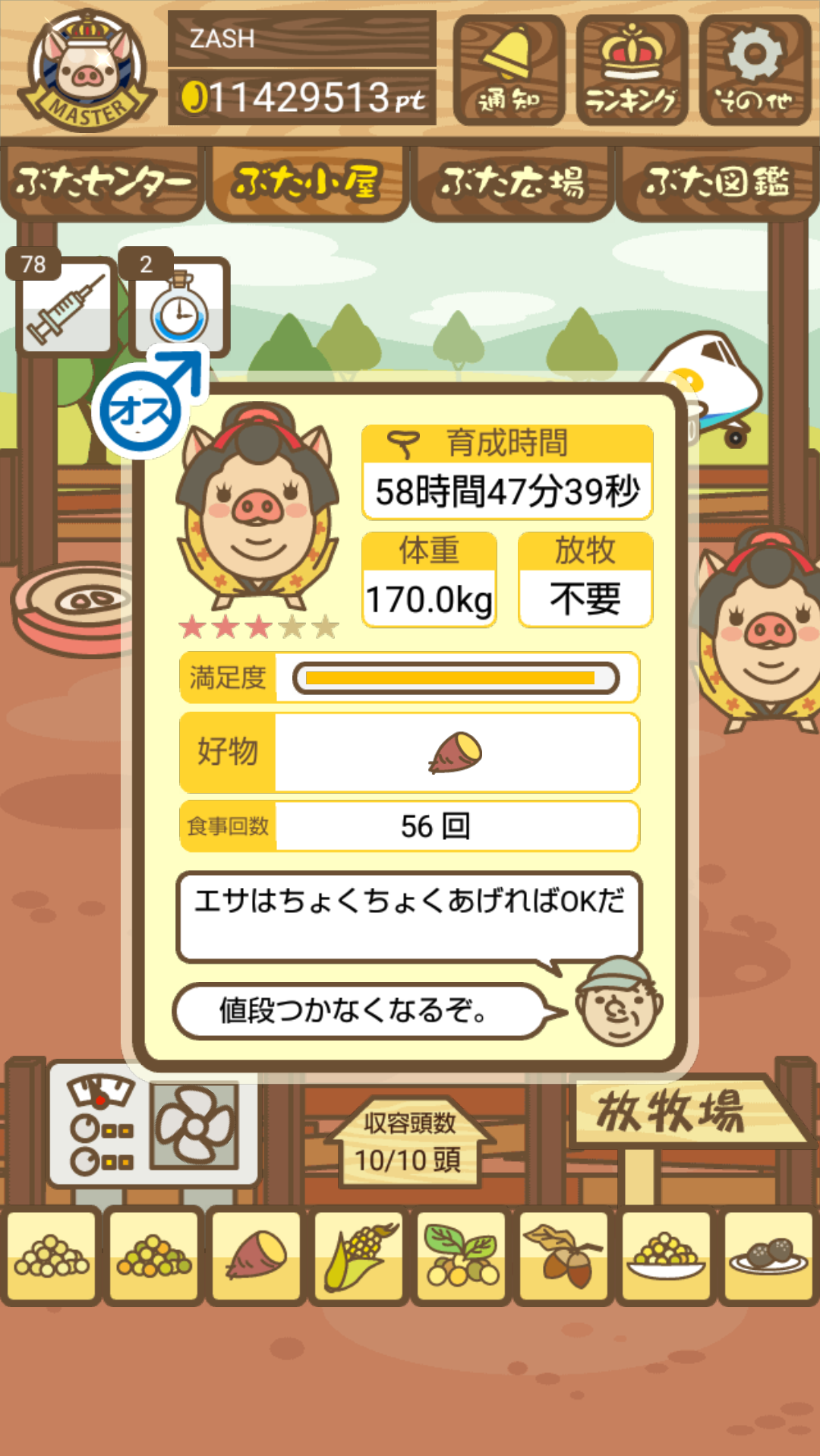The image size is (820, 1456).
Task: Feed the sweet potato
Action: coord(256,1255)
